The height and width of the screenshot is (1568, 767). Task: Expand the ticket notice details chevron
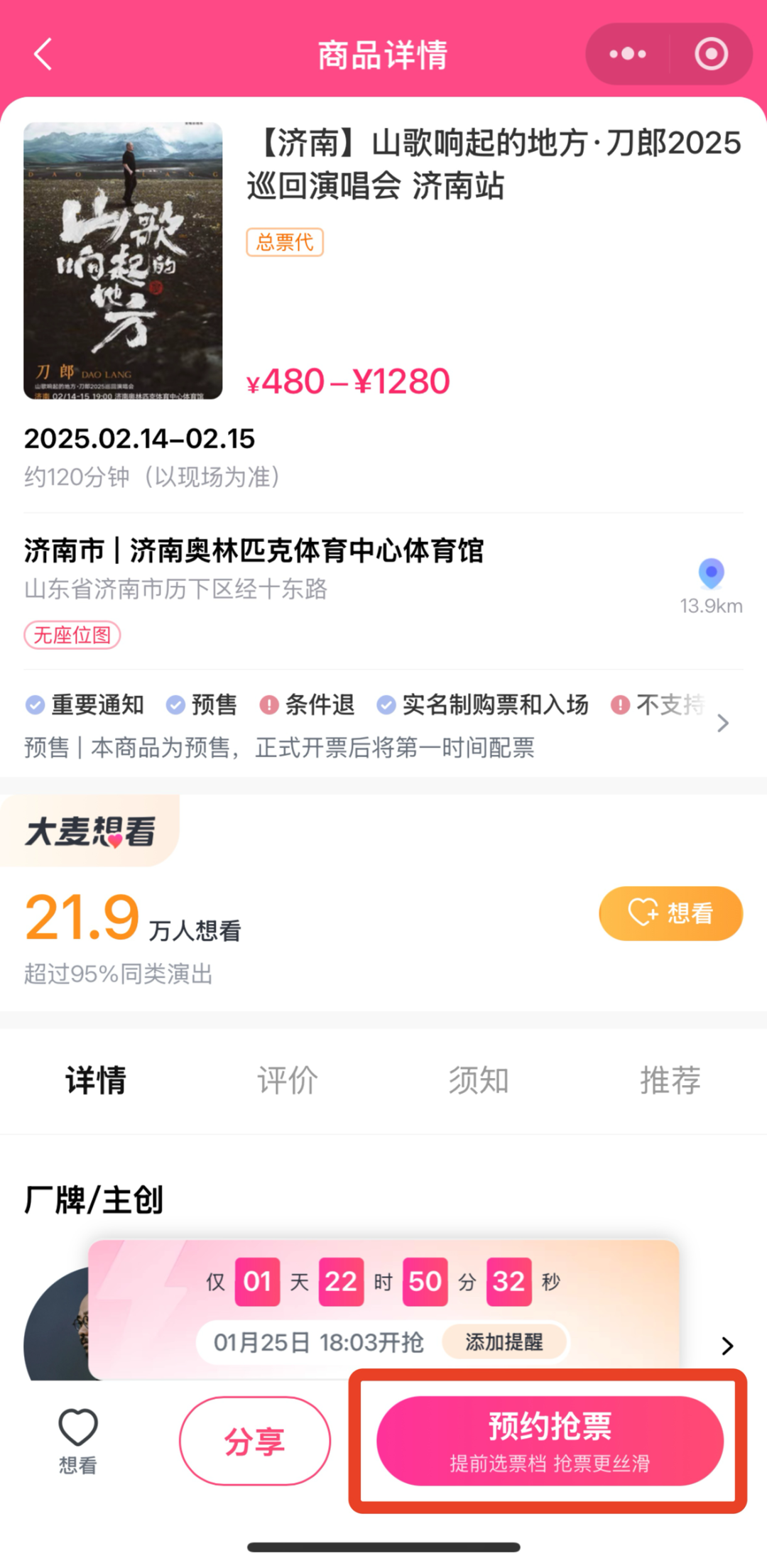[x=723, y=723]
